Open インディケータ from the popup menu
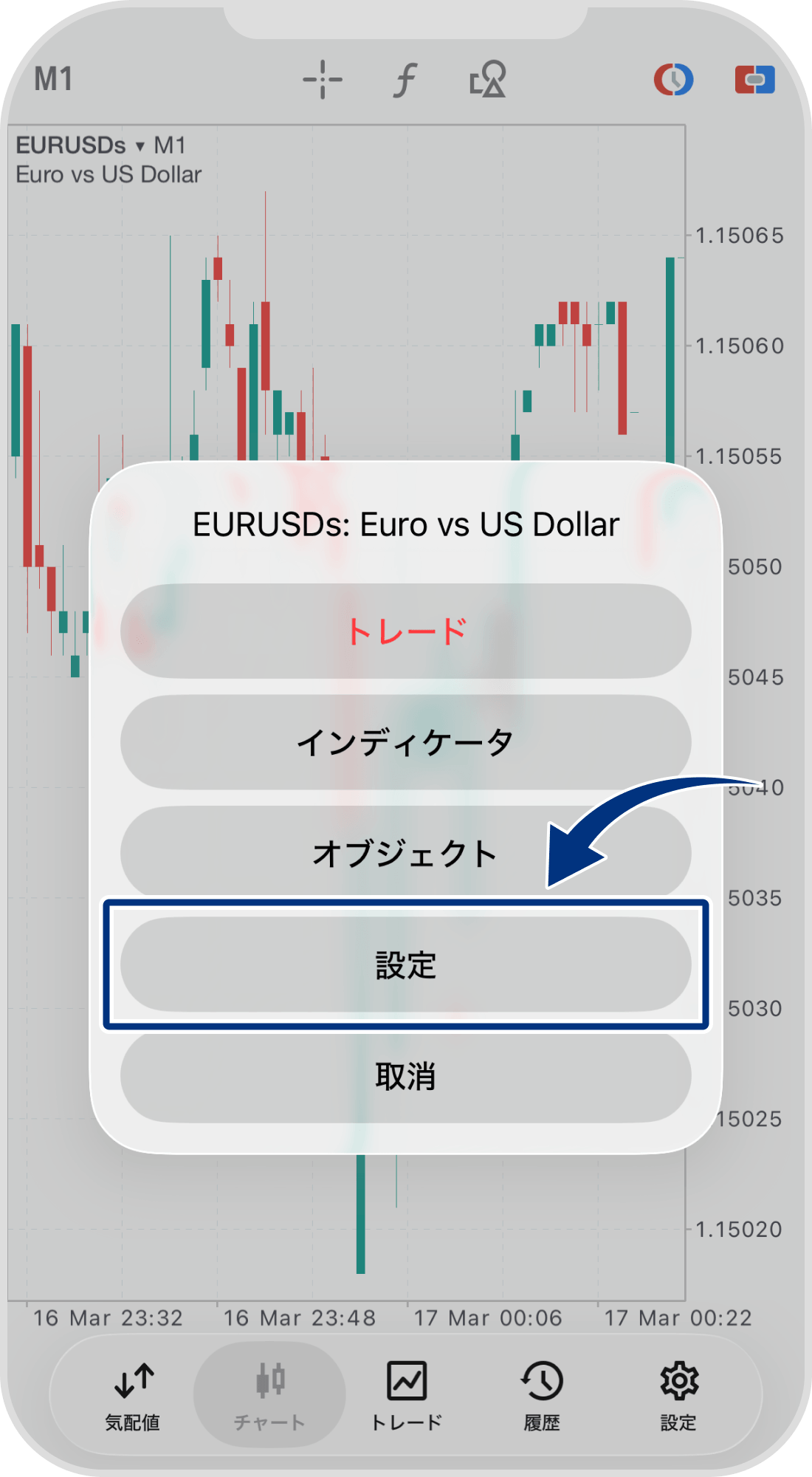Image resolution: width=812 pixels, height=1477 pixels. (405, 742)
